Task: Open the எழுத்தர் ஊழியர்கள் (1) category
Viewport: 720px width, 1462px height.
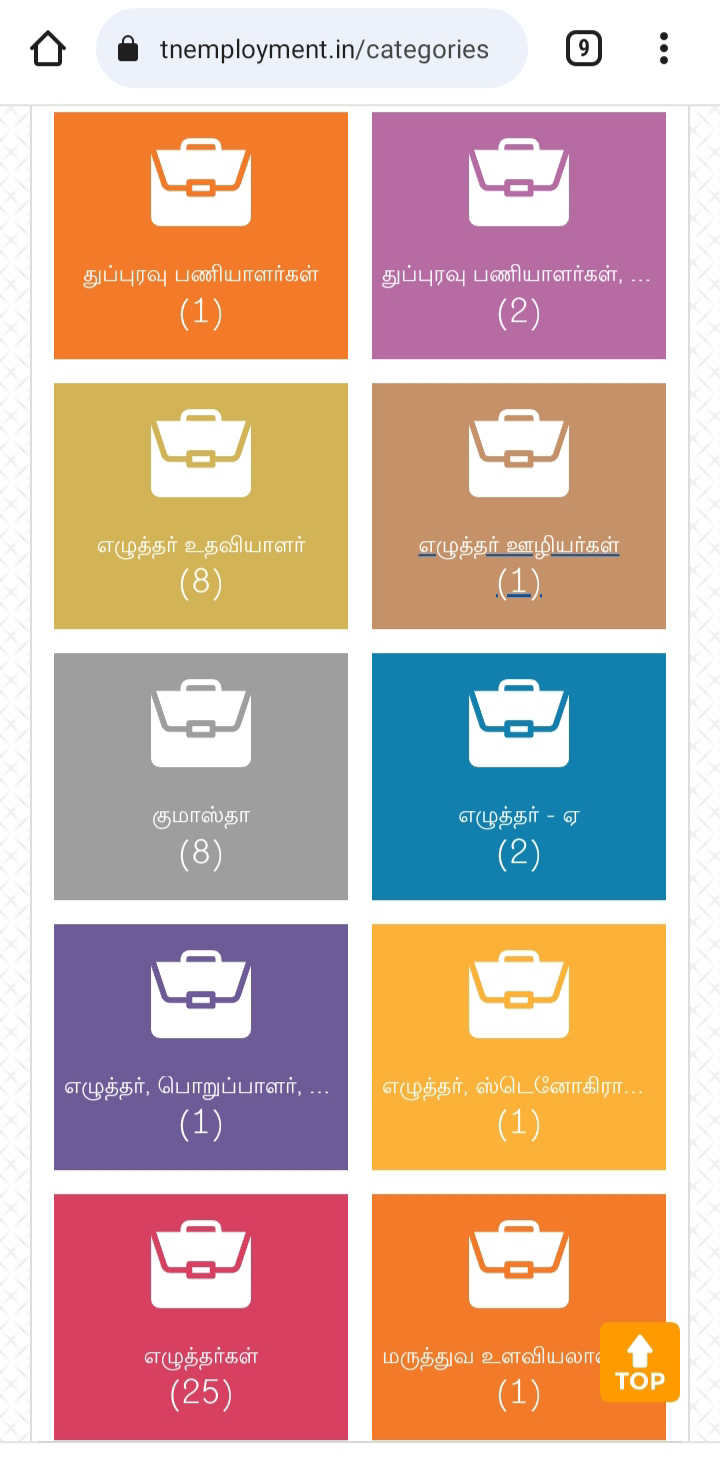Action: click(x=518, y=506)
